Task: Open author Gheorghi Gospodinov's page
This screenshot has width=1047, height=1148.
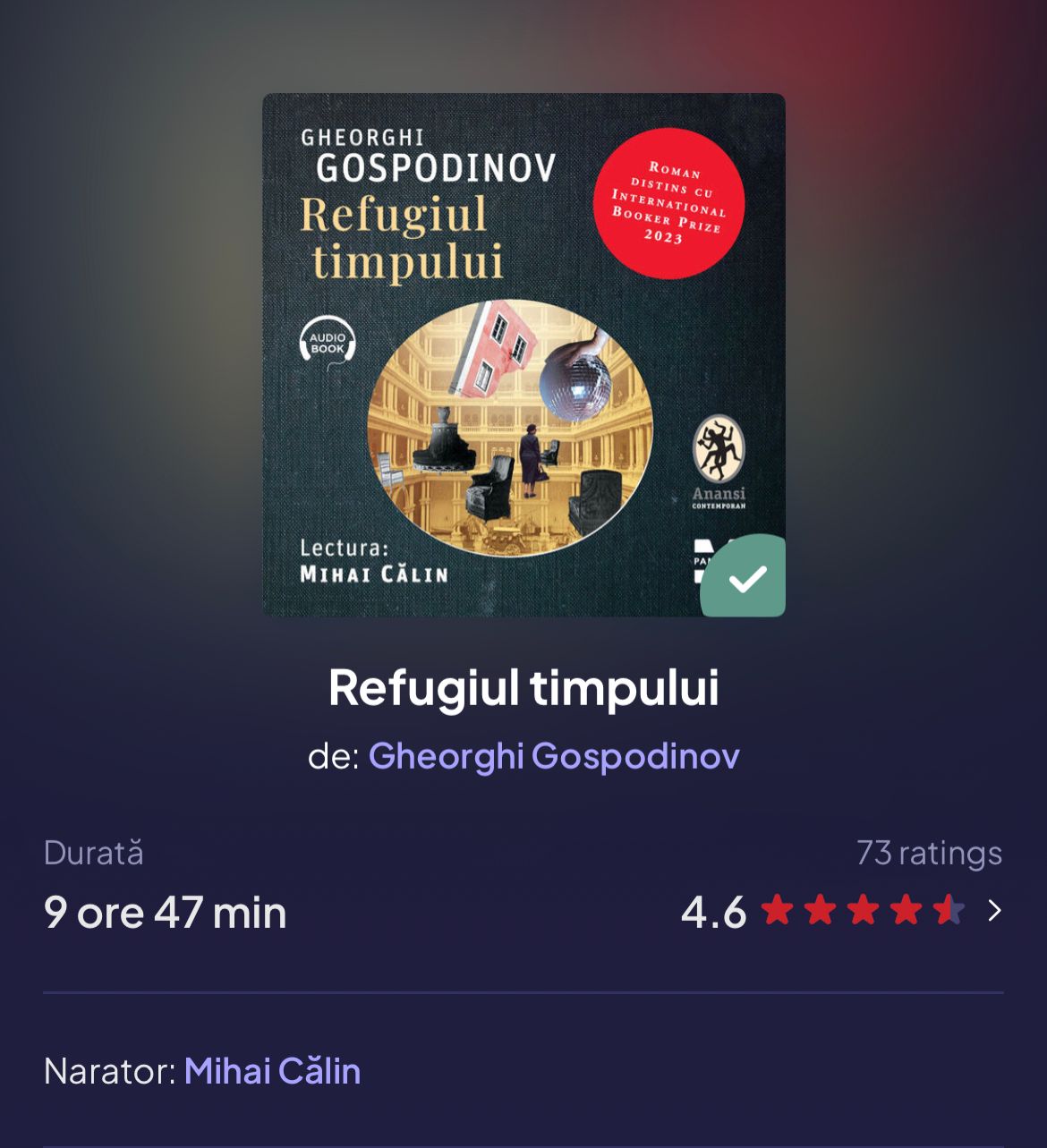Action: [553, 756]
